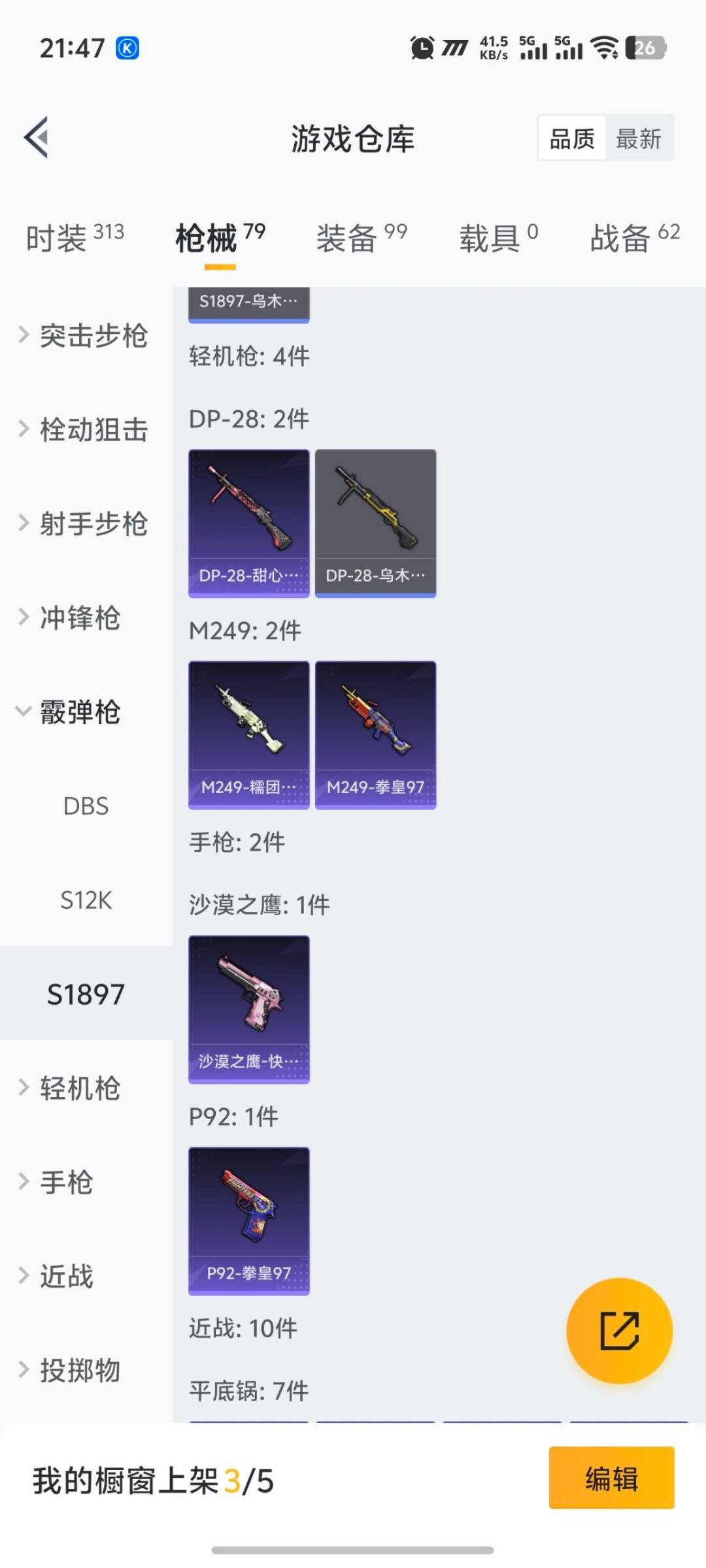
Task: Select the DP-28-甜心 weapon skin
Action: click(248, 521)
